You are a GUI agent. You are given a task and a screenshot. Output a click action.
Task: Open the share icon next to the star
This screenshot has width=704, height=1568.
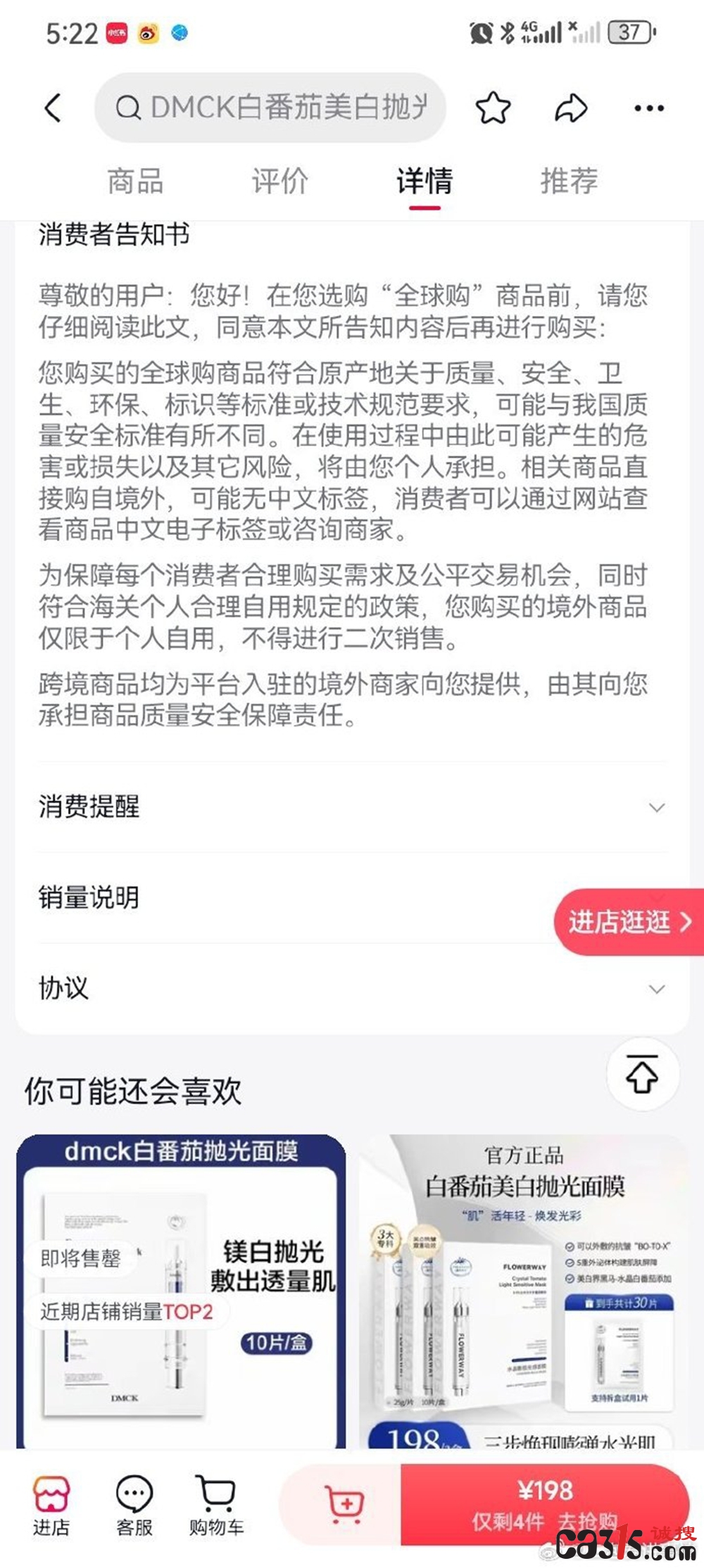coord(570,107)
